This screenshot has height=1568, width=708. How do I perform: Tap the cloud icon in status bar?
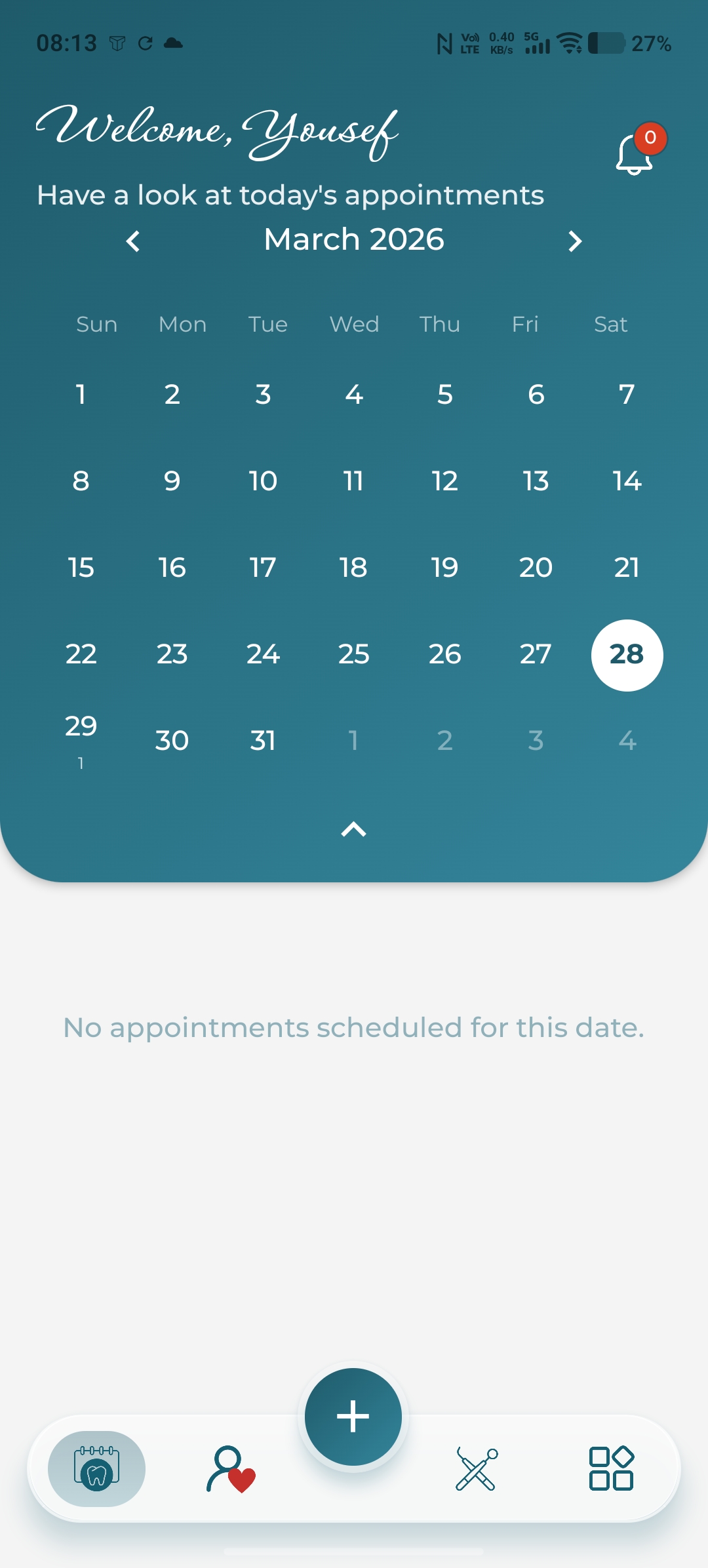click(173, 43)
